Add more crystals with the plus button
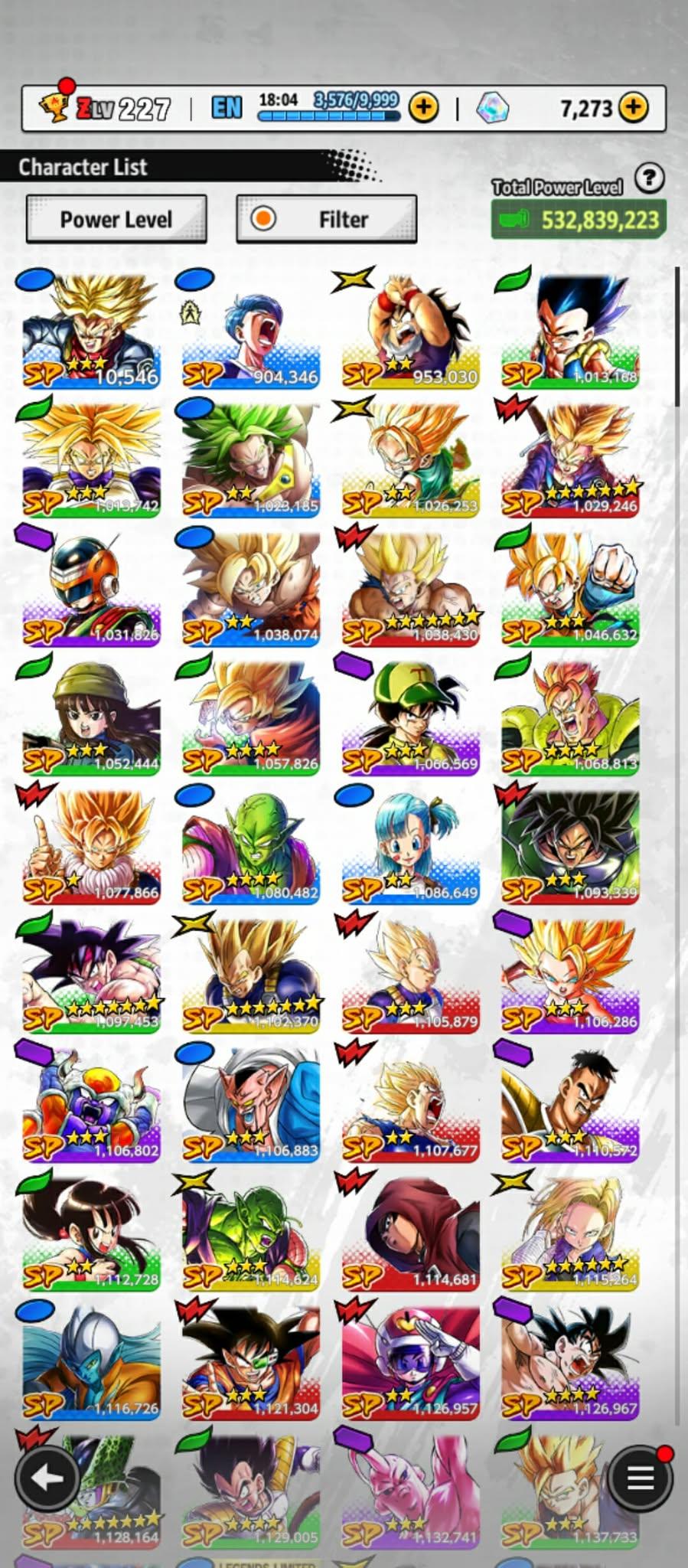This screenshot has width=688, height=1568. (633, 108)
